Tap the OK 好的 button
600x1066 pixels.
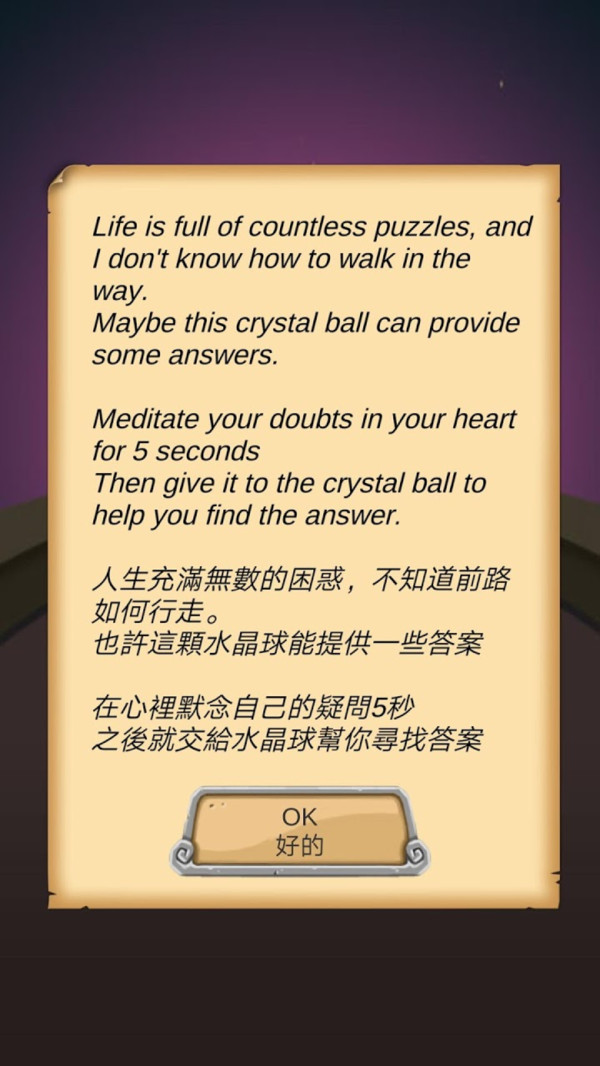(x=299, y=832)
